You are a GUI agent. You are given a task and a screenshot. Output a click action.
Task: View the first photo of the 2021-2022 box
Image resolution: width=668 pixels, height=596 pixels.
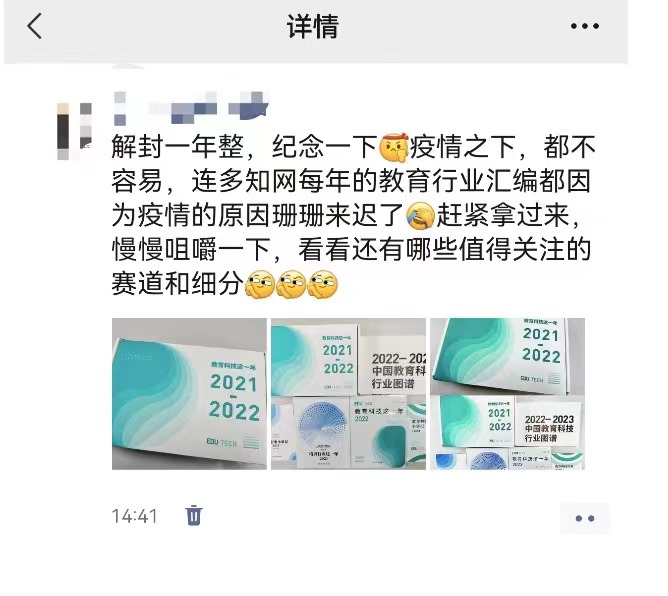click(189, 393)
